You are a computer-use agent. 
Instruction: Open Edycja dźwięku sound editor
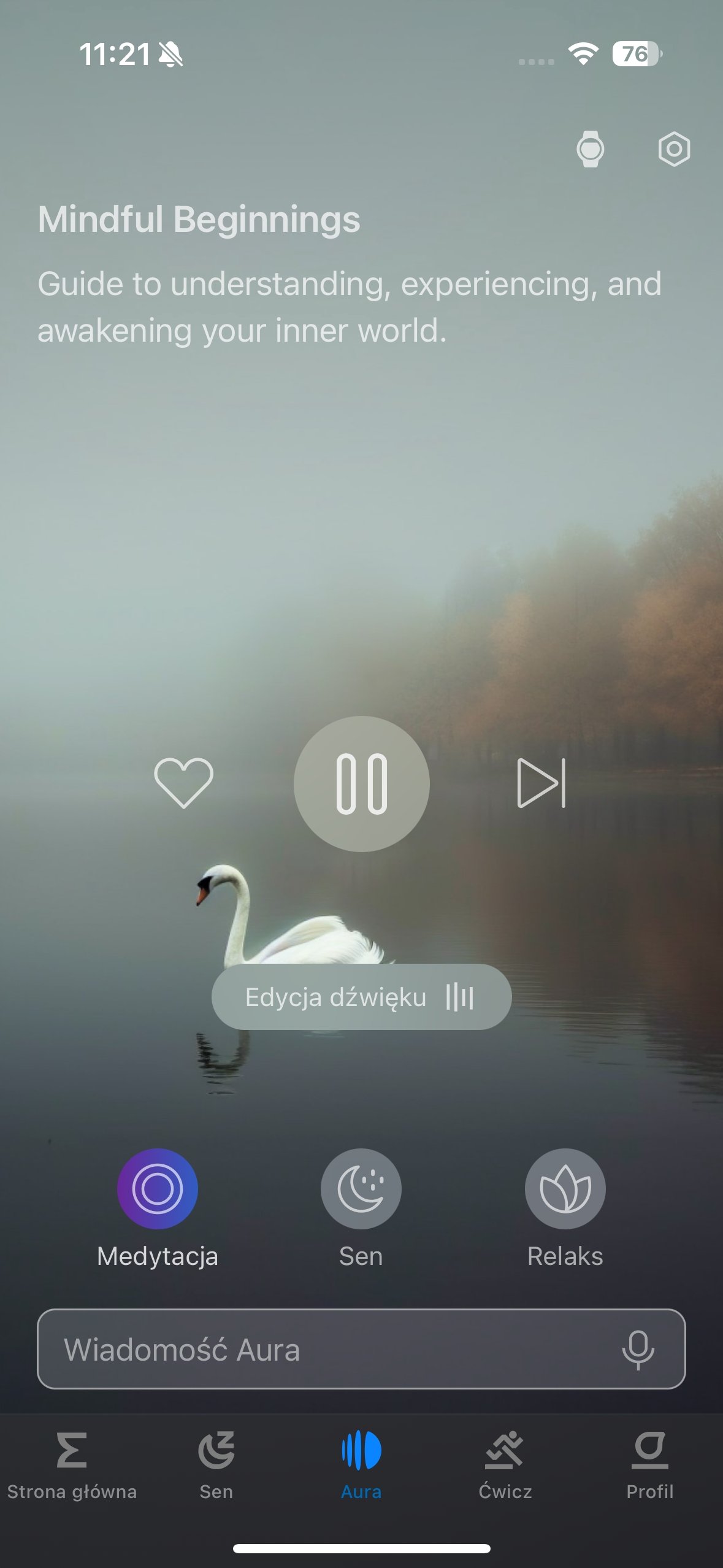(x=361, y=997)
